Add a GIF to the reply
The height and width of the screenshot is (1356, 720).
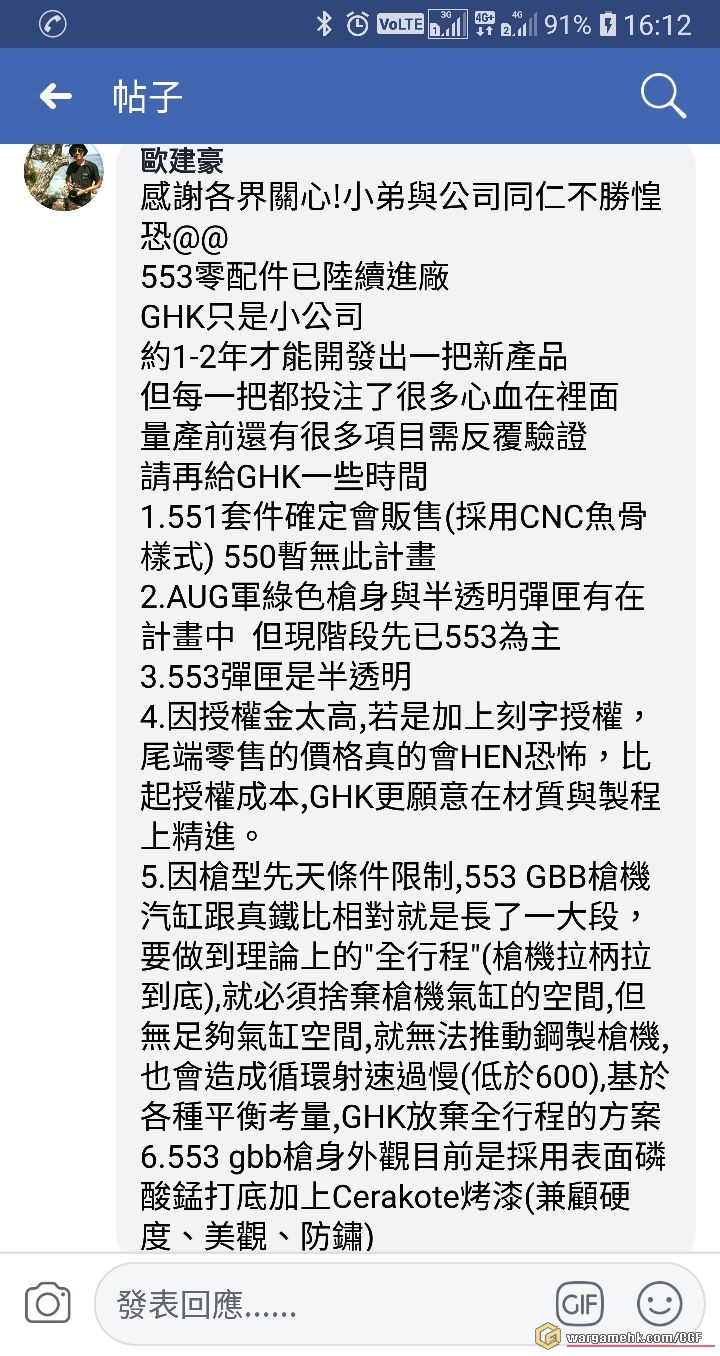(x=579, y=1304)
